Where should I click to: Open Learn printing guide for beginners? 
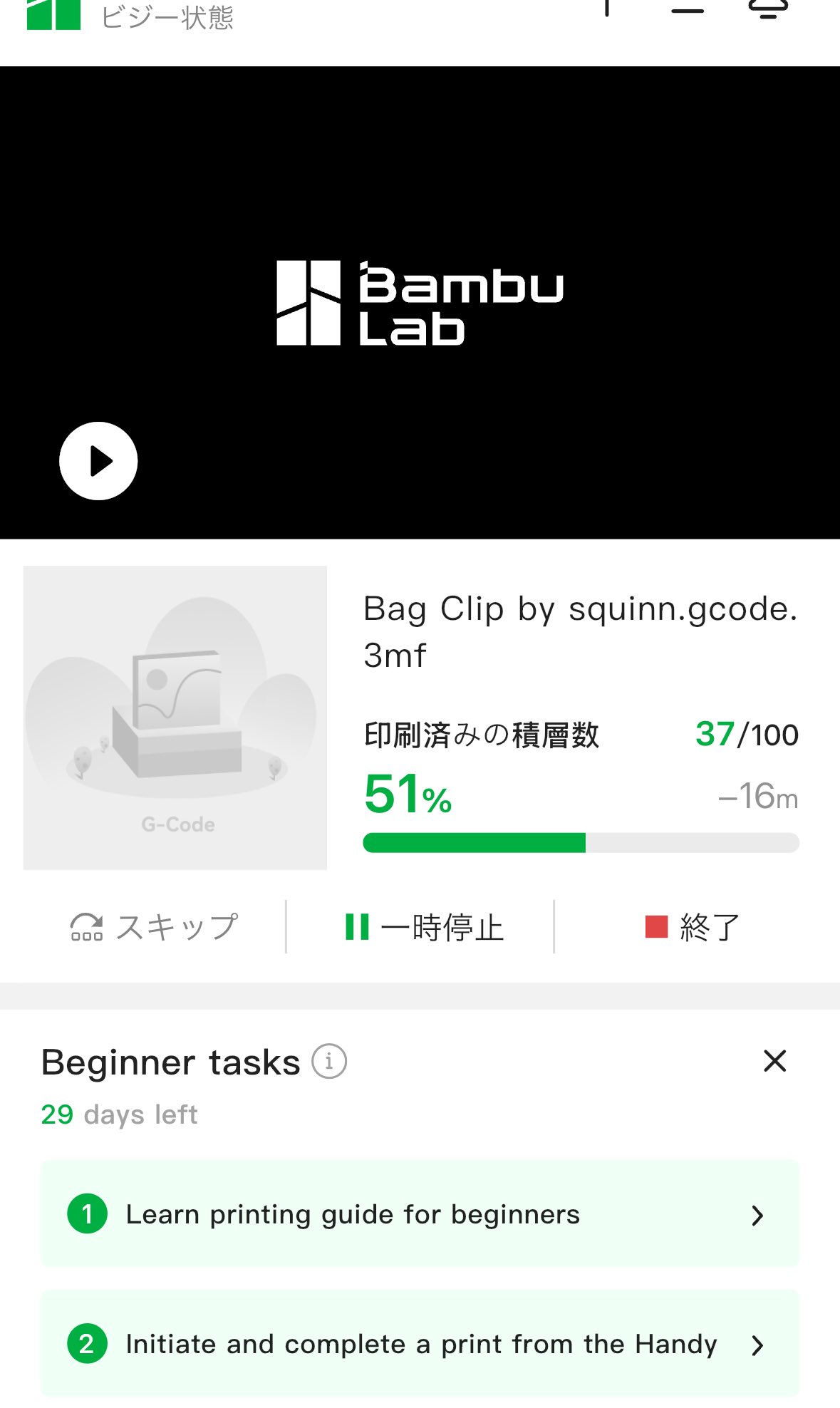tap(420, 1214)
